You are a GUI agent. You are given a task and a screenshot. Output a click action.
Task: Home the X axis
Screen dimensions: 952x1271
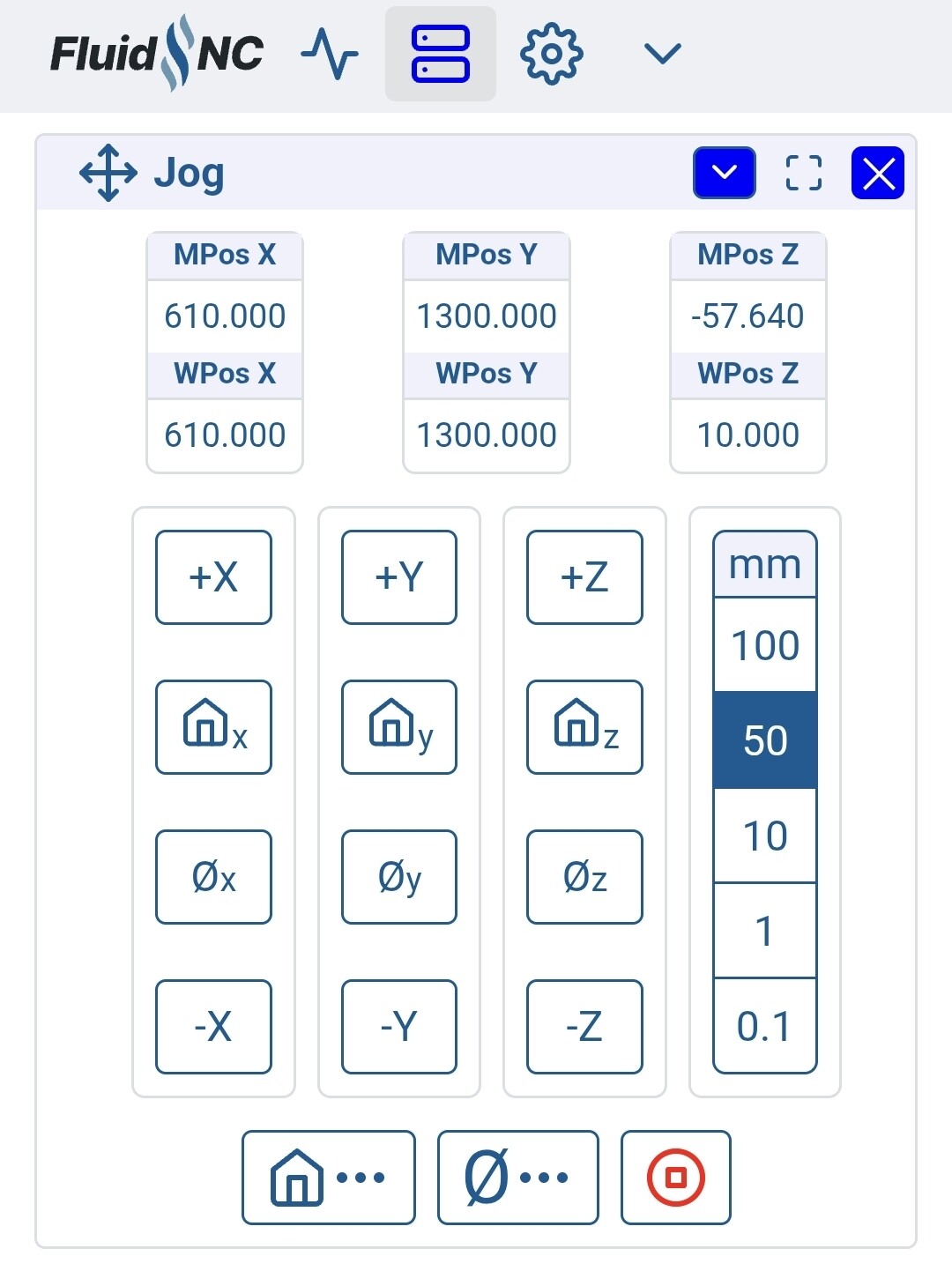[x=213, y=727]
